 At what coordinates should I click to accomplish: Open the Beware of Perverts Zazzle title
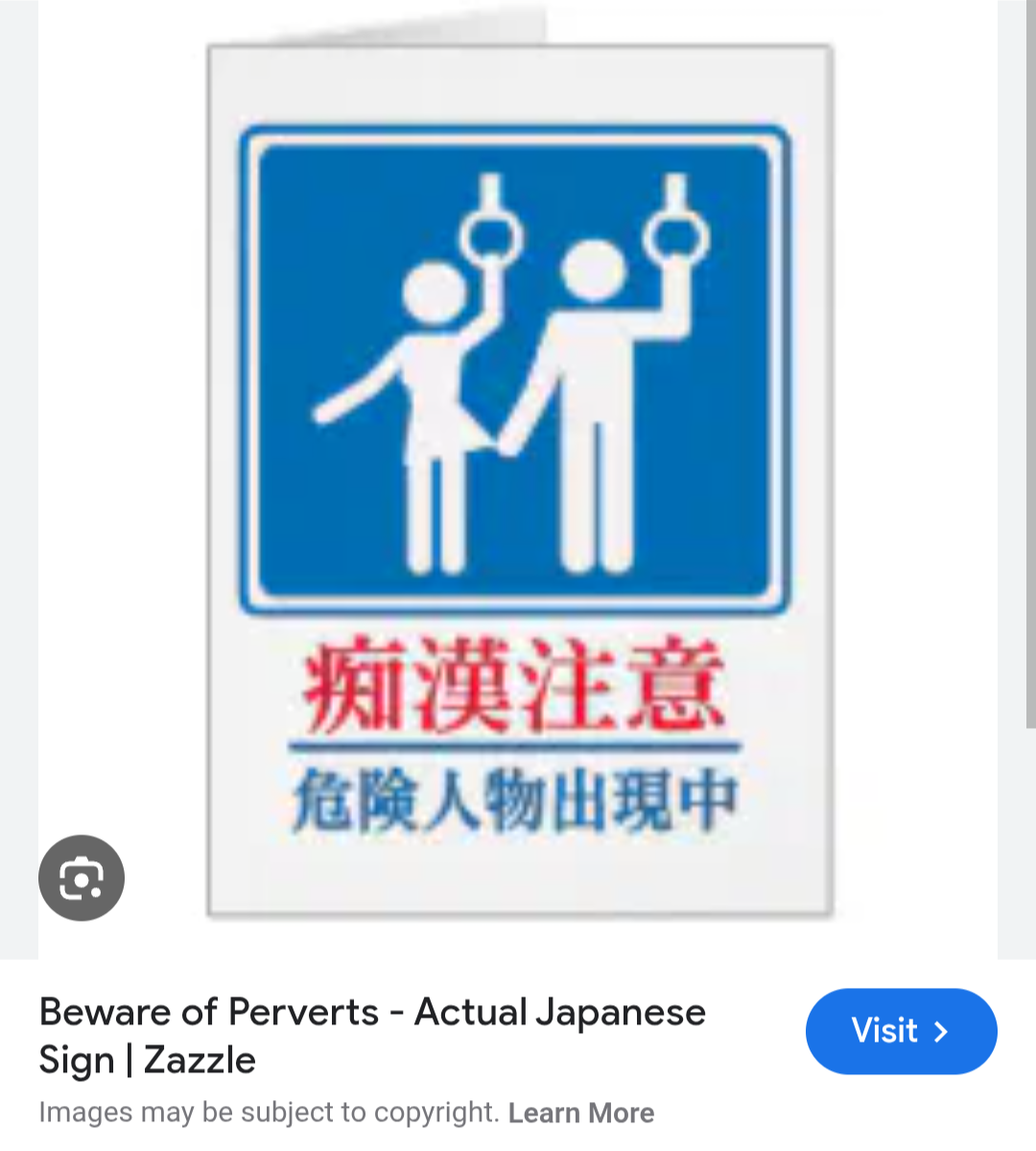(x=371, y=1036)
